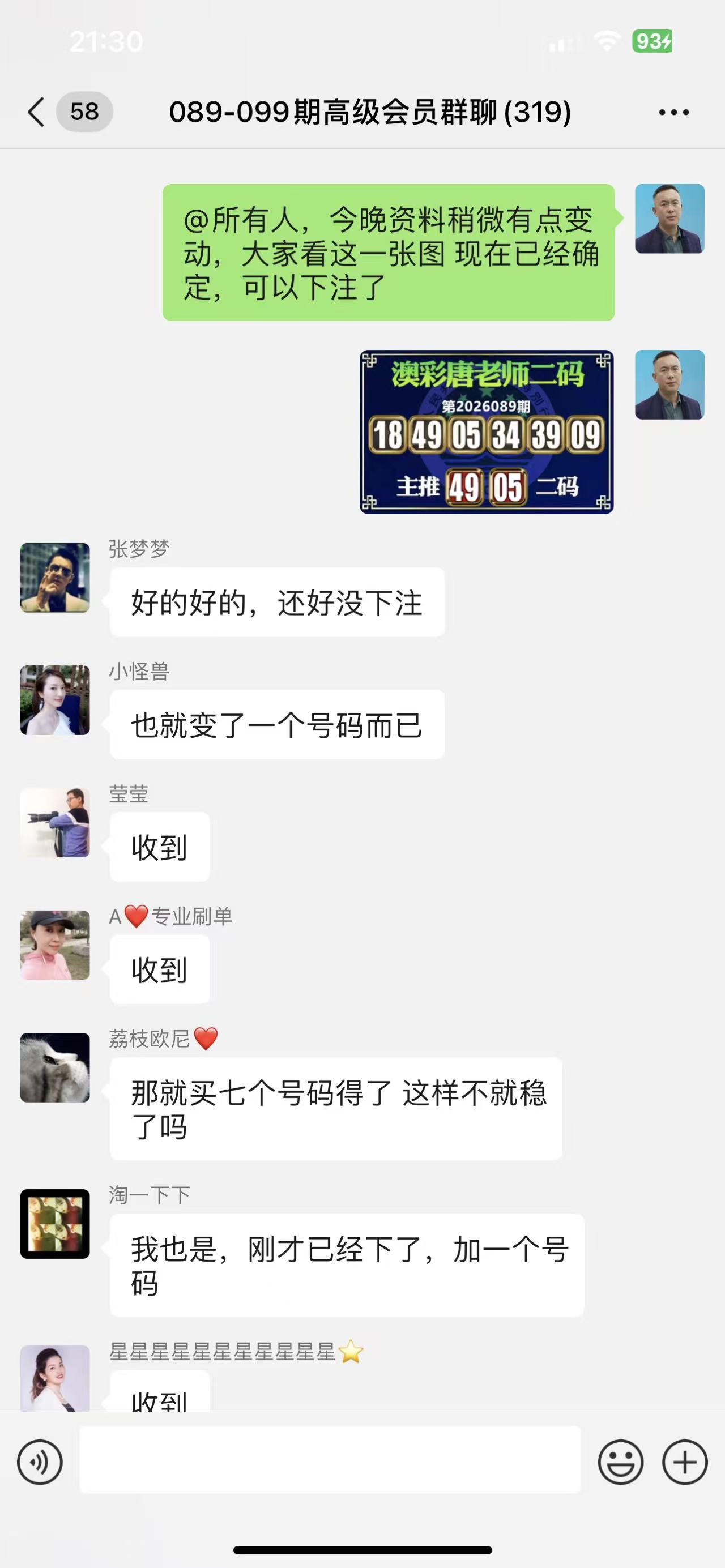Tap the message text field
This screenshot has height=1568, width=725.
(330, 1460)
